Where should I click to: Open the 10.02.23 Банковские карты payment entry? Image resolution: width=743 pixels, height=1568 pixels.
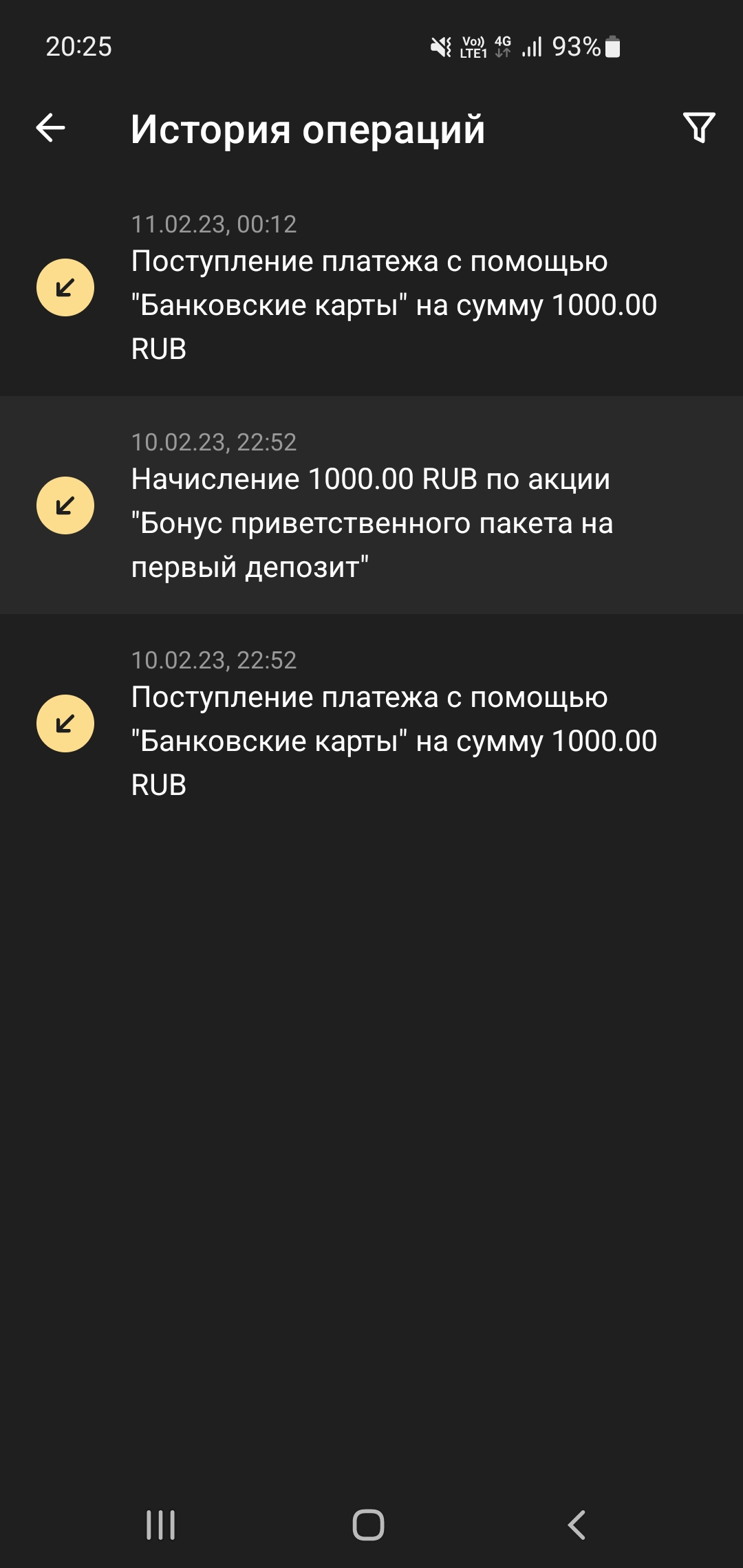click(x=371, y=723)
